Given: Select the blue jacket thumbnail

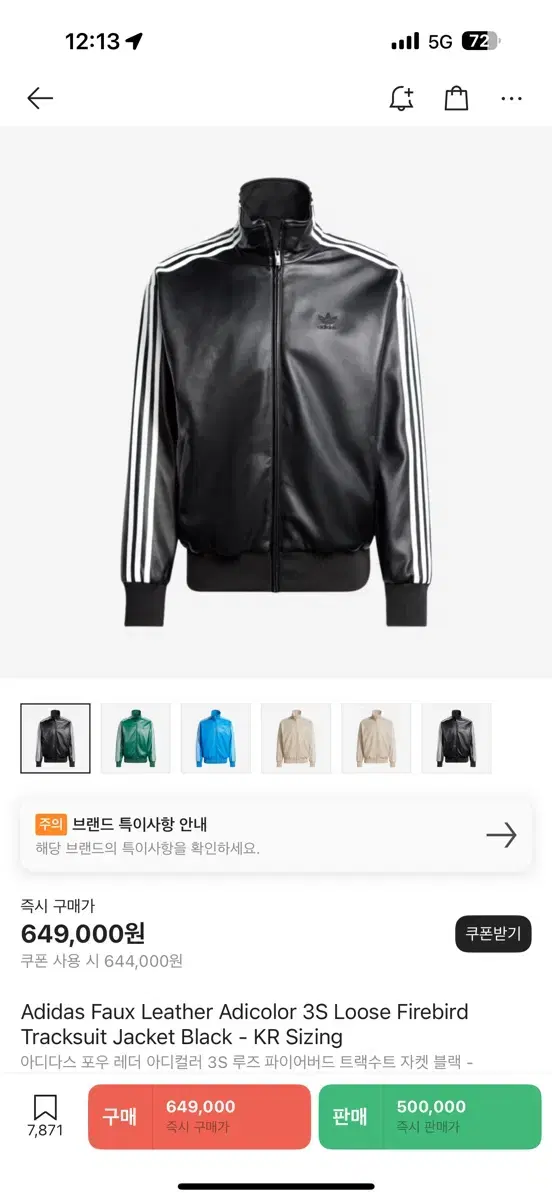Looking at the screenshot, I should pyautogui.click(x=216, y=738).
